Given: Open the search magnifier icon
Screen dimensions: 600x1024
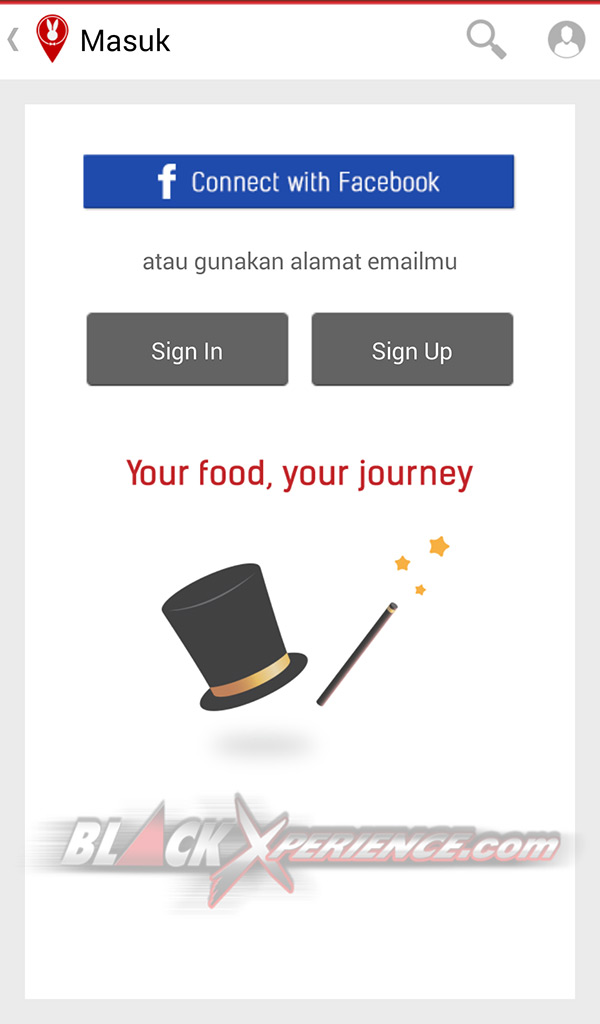Looking at the screenshot, I should 486,39.
